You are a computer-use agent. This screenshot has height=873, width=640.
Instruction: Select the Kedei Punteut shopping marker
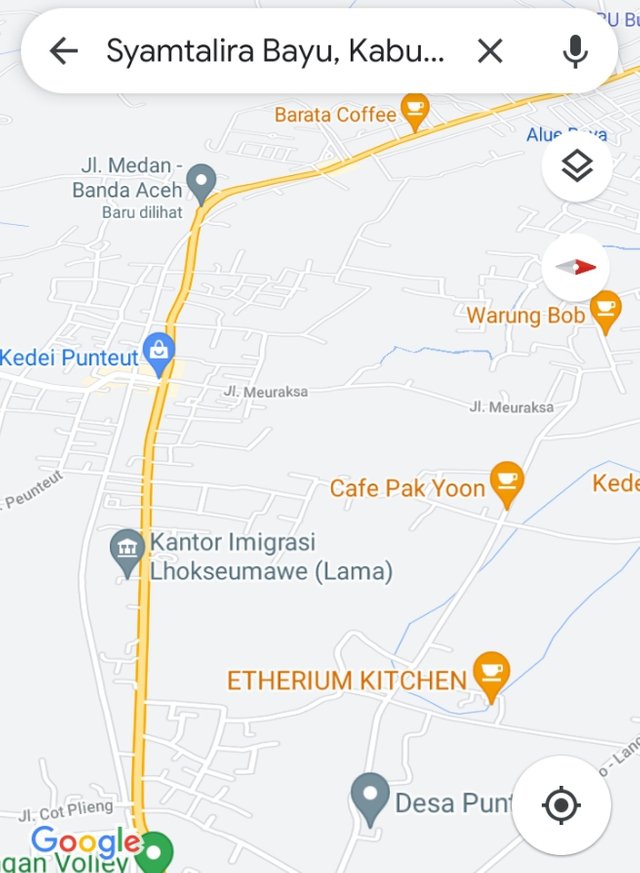(x=158, y=353)
